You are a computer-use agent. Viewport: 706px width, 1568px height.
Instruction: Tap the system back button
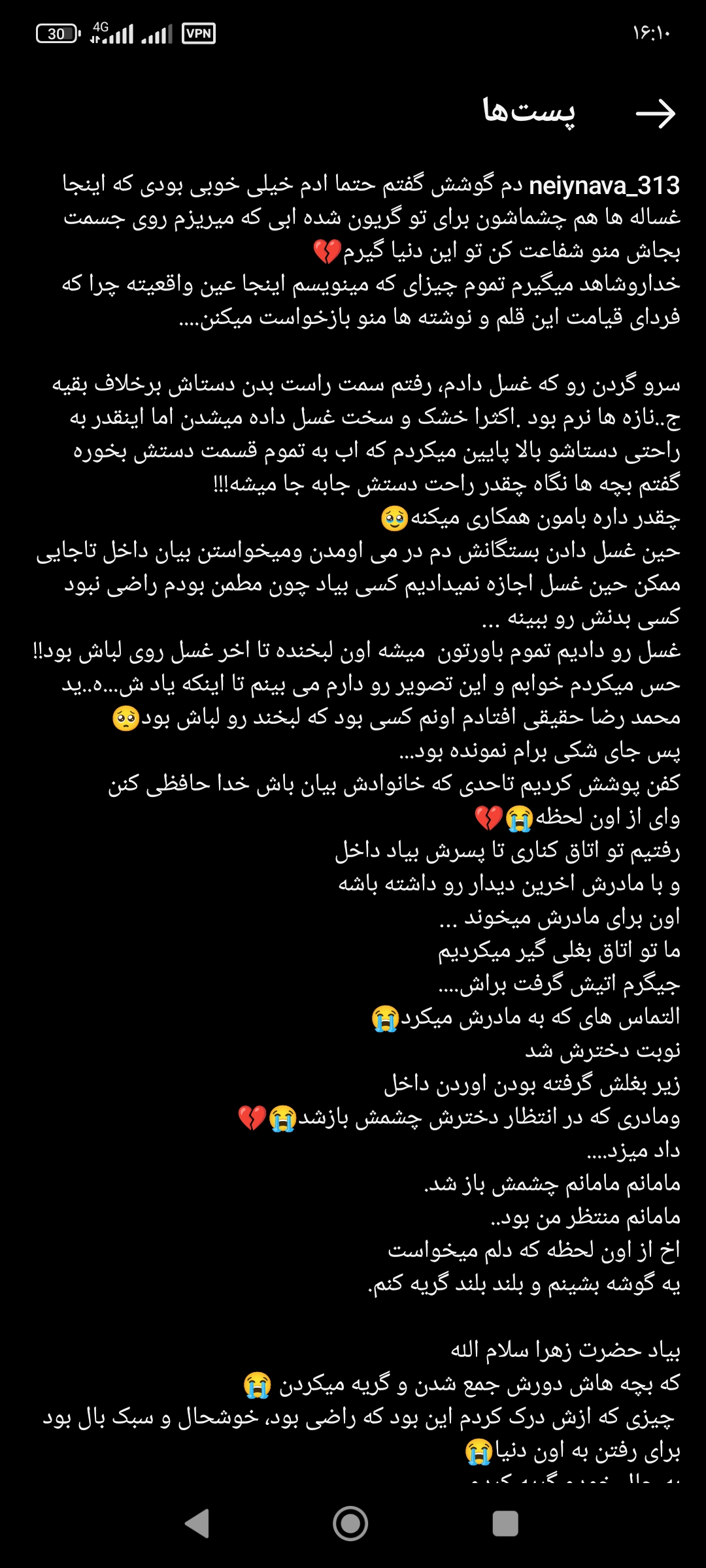coord(197,1524)
